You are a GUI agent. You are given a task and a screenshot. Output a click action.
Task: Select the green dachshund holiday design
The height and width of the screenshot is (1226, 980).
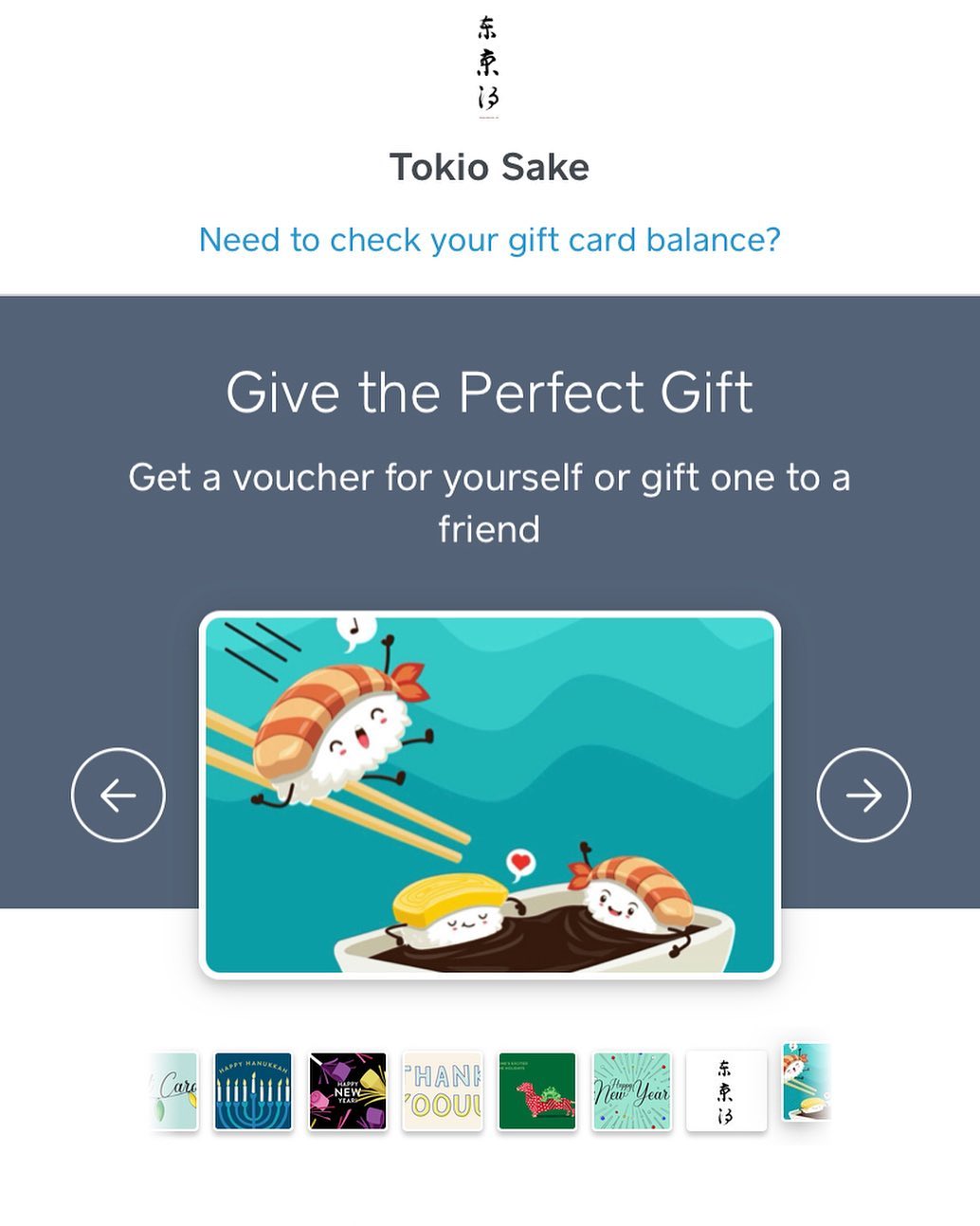coord(537,1091)
